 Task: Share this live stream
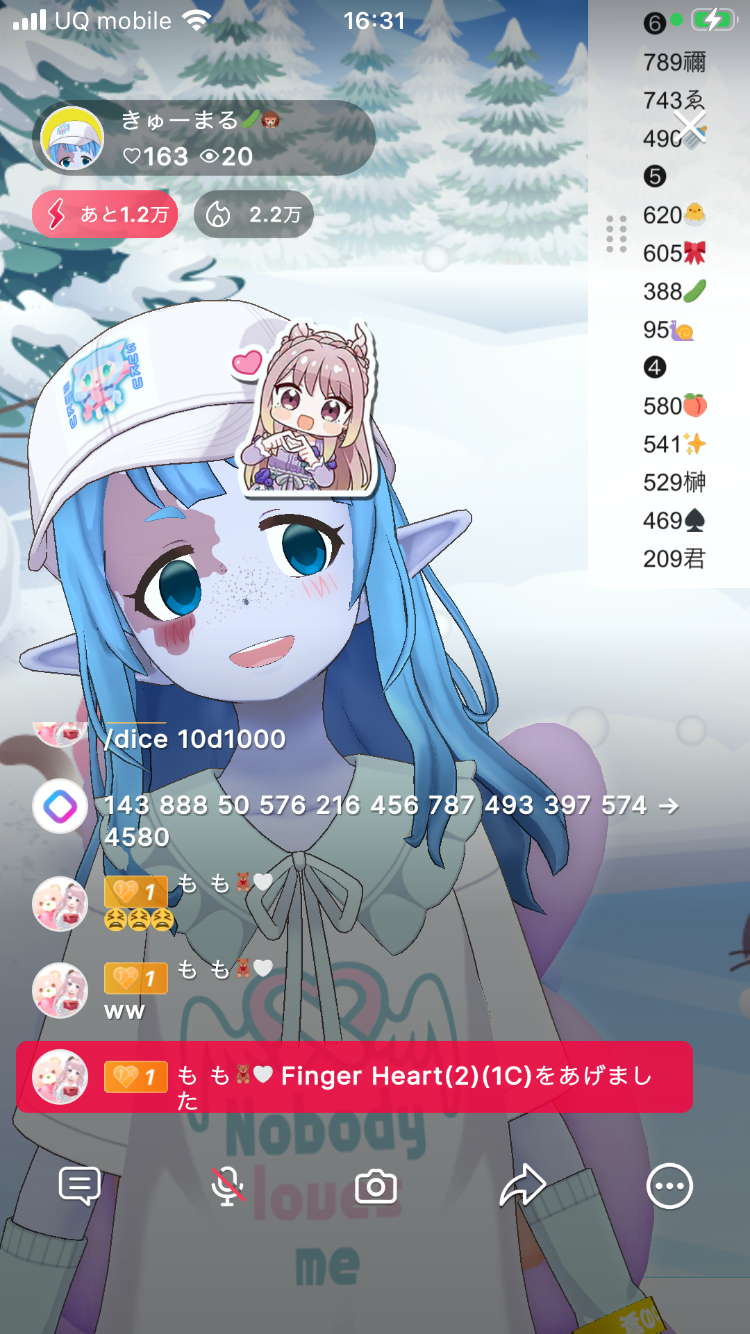(522, 1186)
